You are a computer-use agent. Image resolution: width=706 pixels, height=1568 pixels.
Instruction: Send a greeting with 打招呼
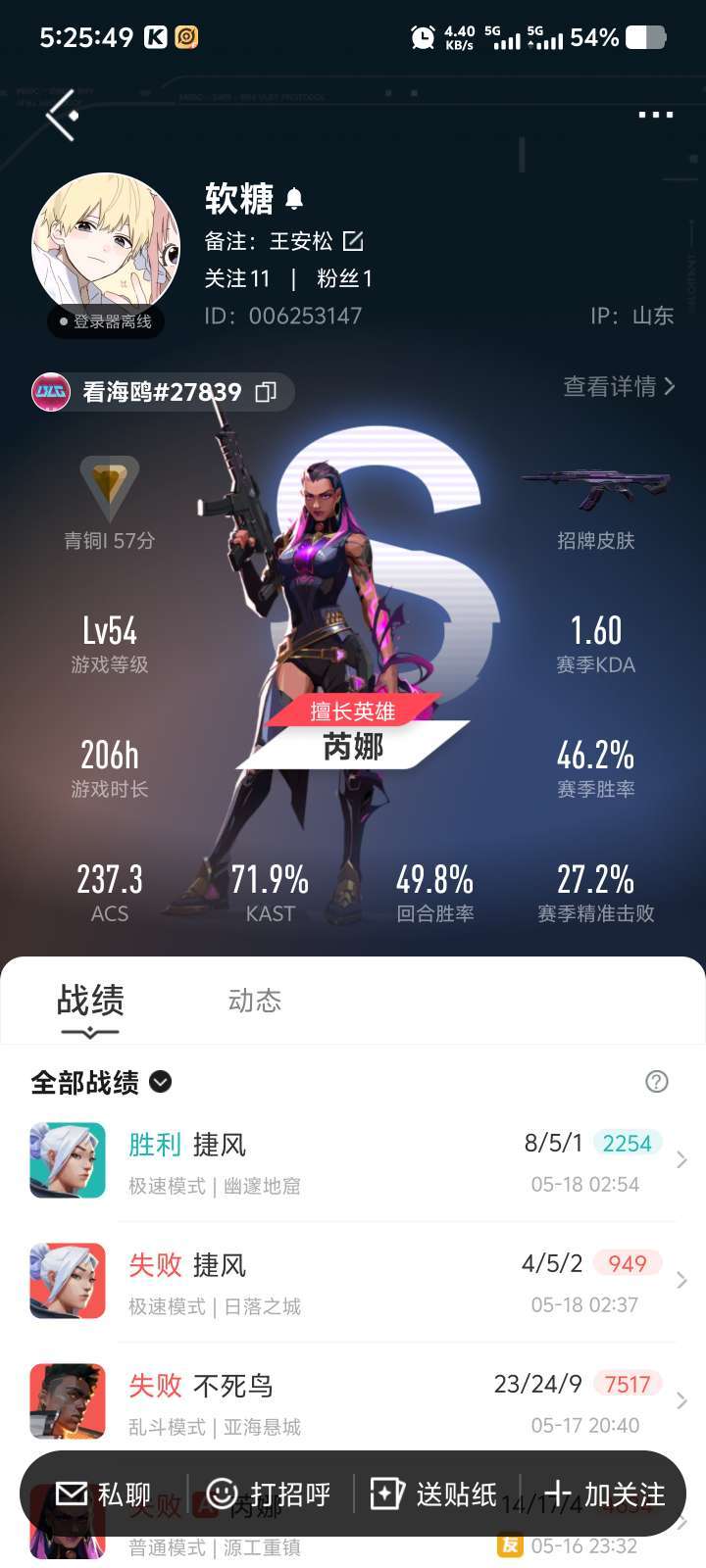pyautogui.click(x=269, y=1494)
